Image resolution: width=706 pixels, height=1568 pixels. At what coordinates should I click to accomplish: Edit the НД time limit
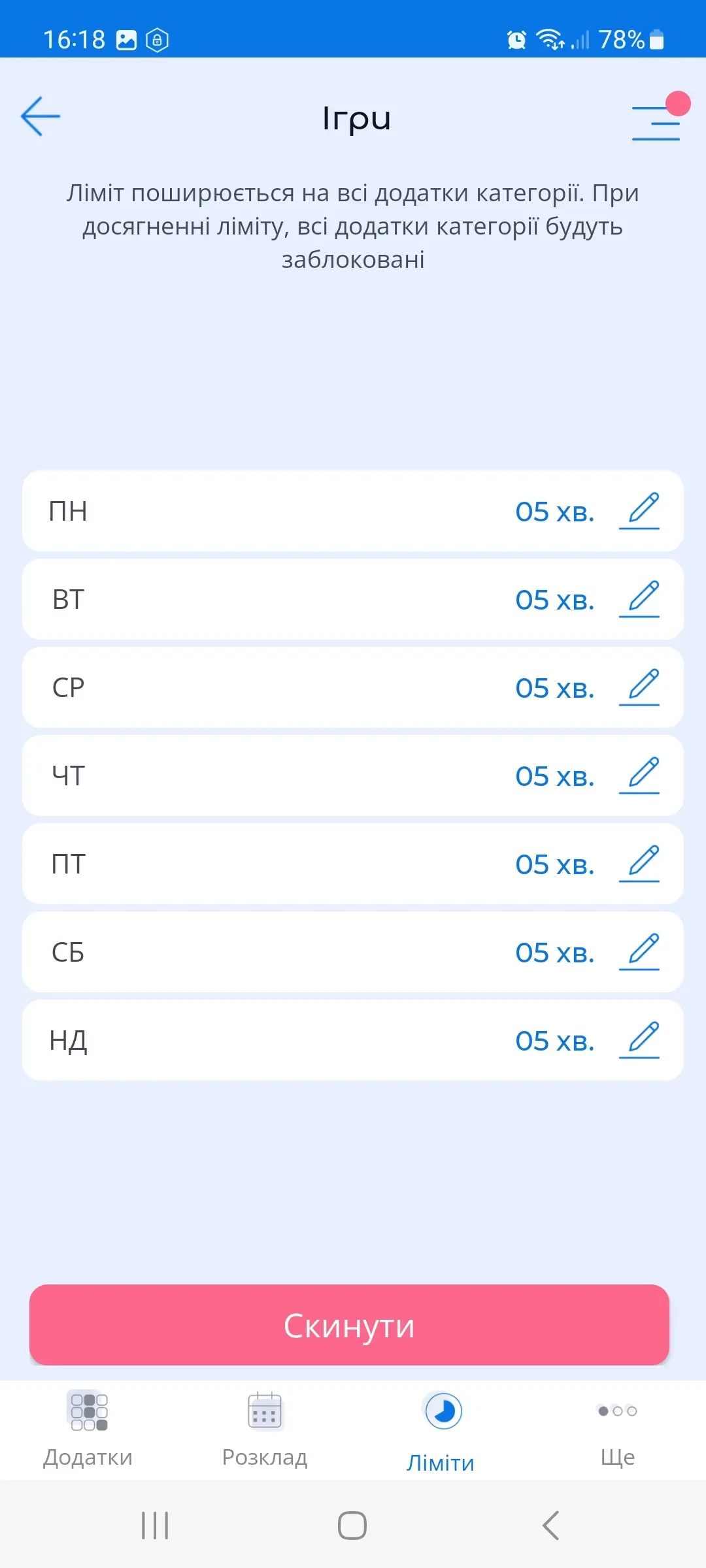[x=640, y=1040]
